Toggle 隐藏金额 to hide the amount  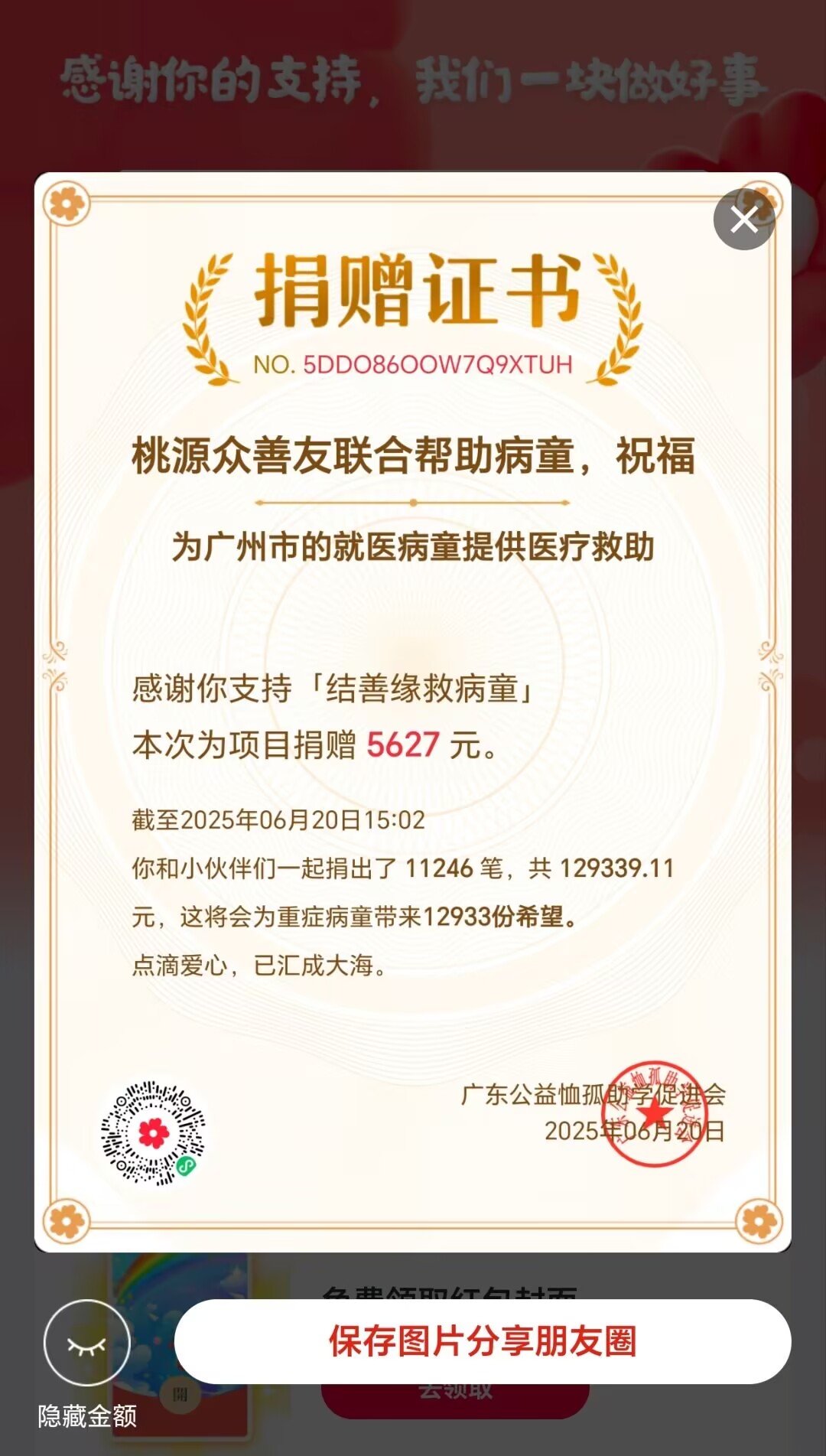point(87,1344)
